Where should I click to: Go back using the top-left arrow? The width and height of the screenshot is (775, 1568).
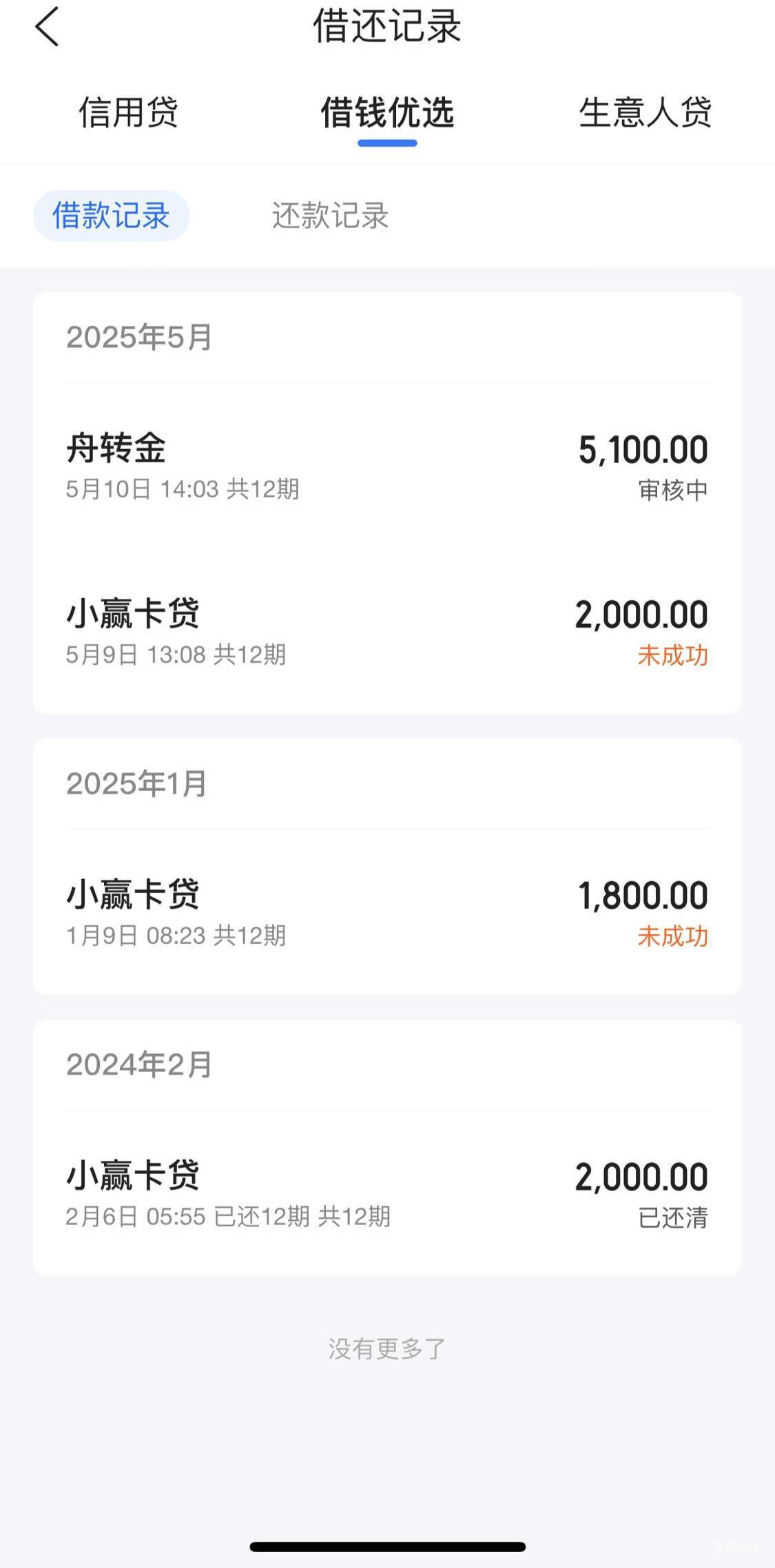coord(47,27)
